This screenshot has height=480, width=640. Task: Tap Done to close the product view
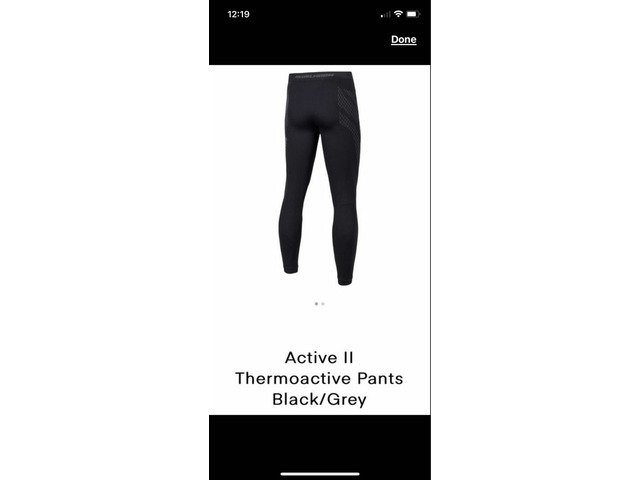click(x=403, y=40)
